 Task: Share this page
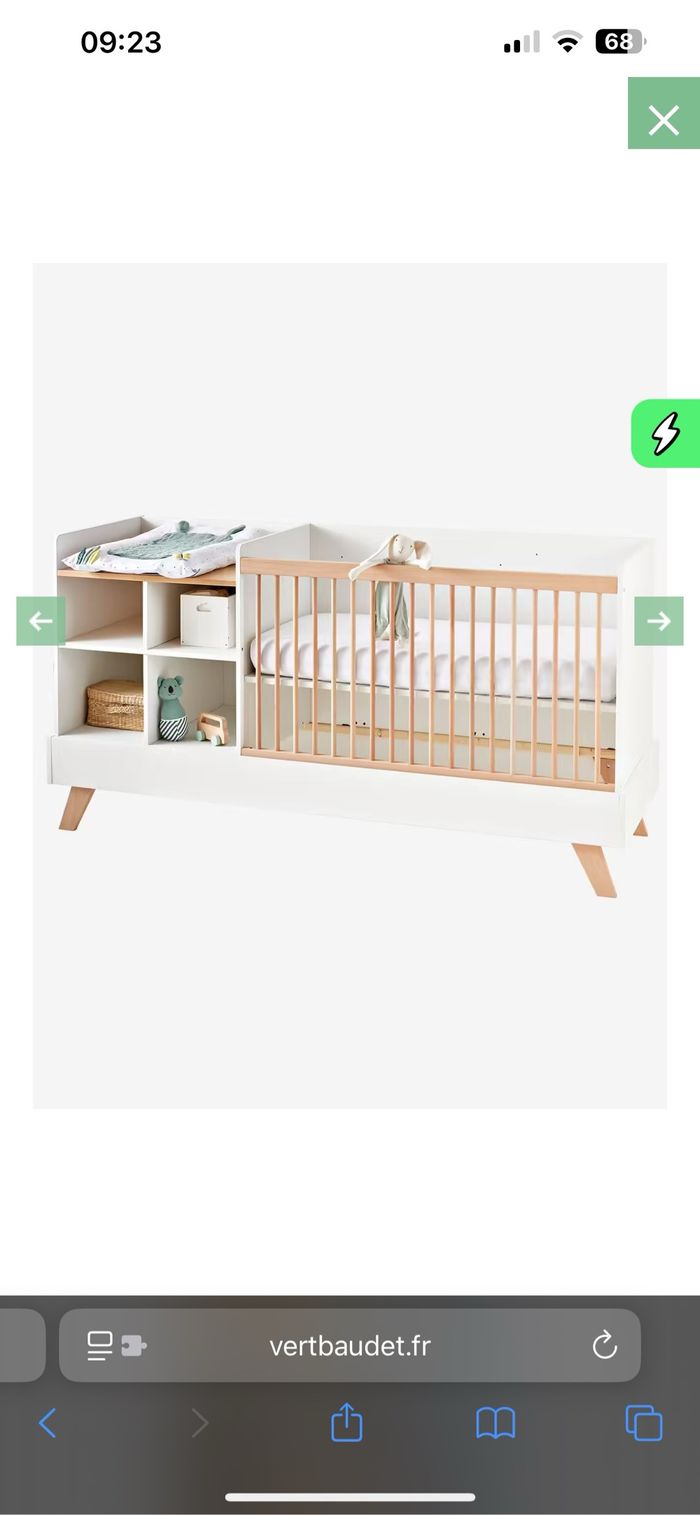[x=346, y=1422]
